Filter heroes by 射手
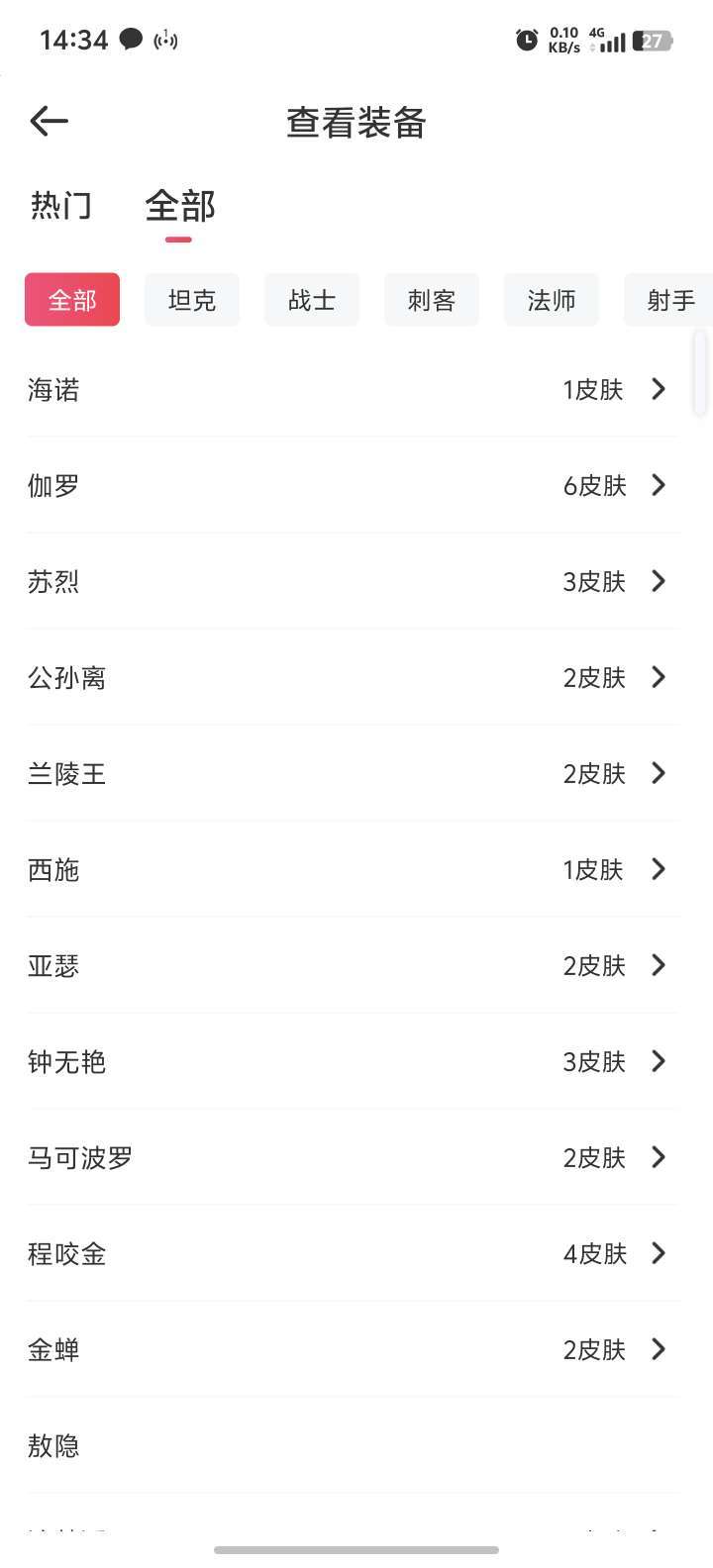Viewport: 713px width, 1568px height. coord(669,300)
